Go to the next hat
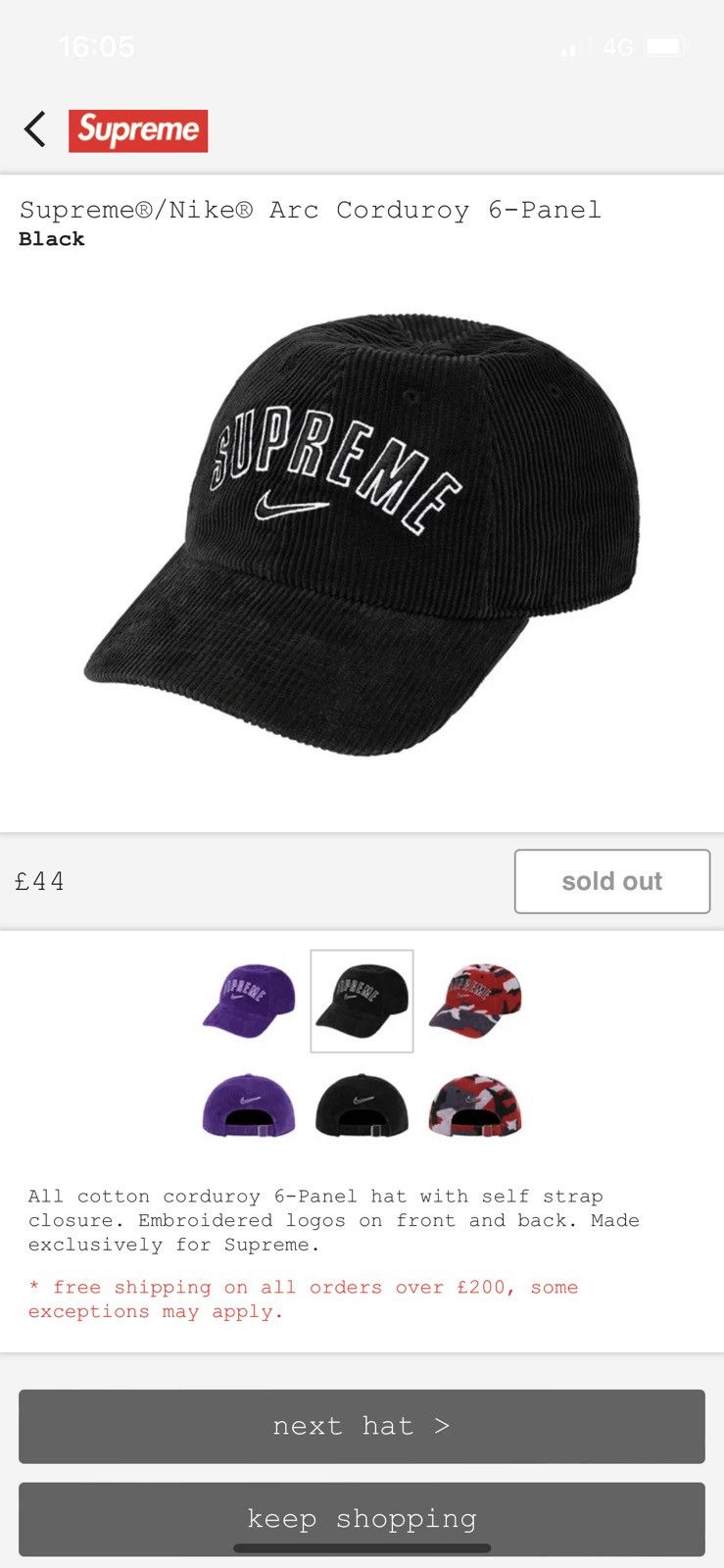This screenshot has height=1568, width=724. pos(362,1426)
